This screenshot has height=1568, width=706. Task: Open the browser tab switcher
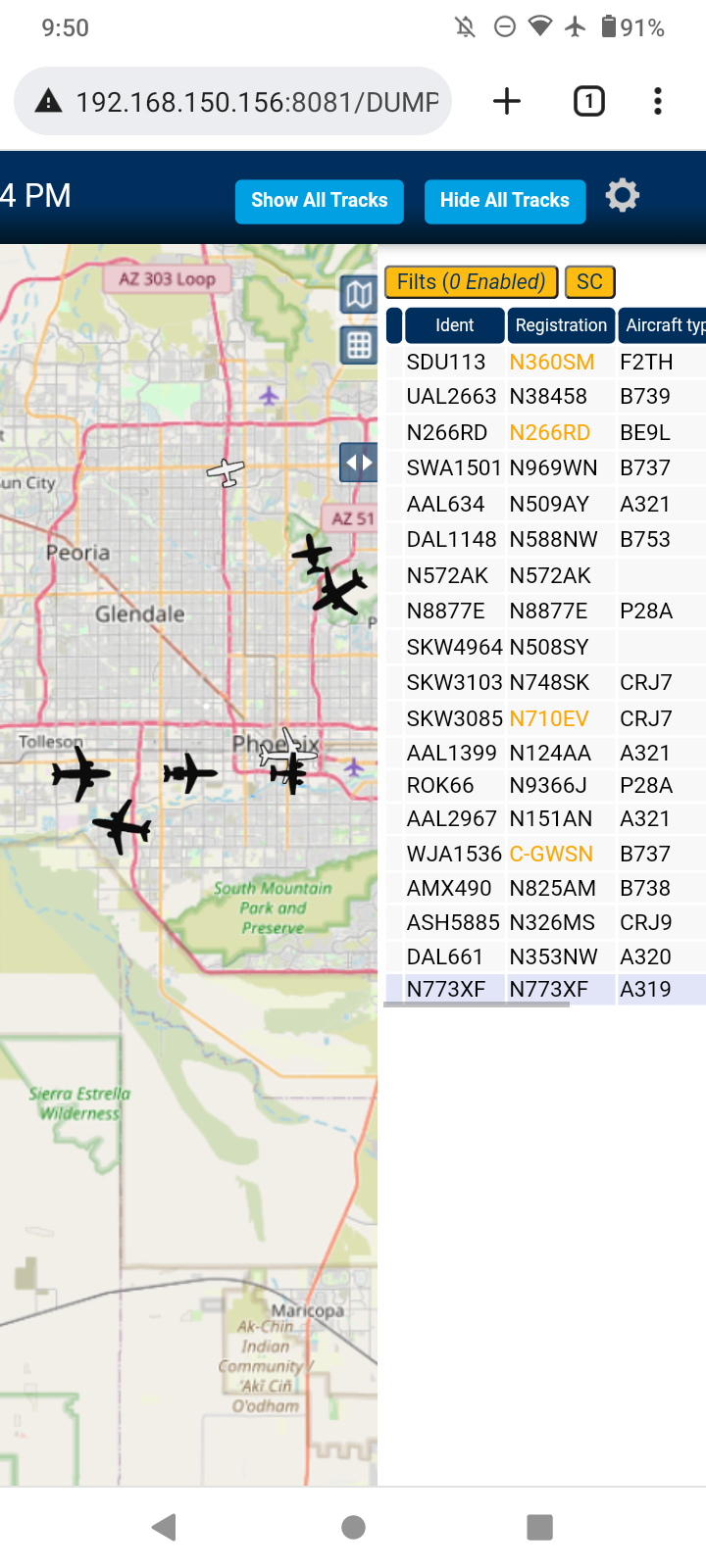pos(589,101)
